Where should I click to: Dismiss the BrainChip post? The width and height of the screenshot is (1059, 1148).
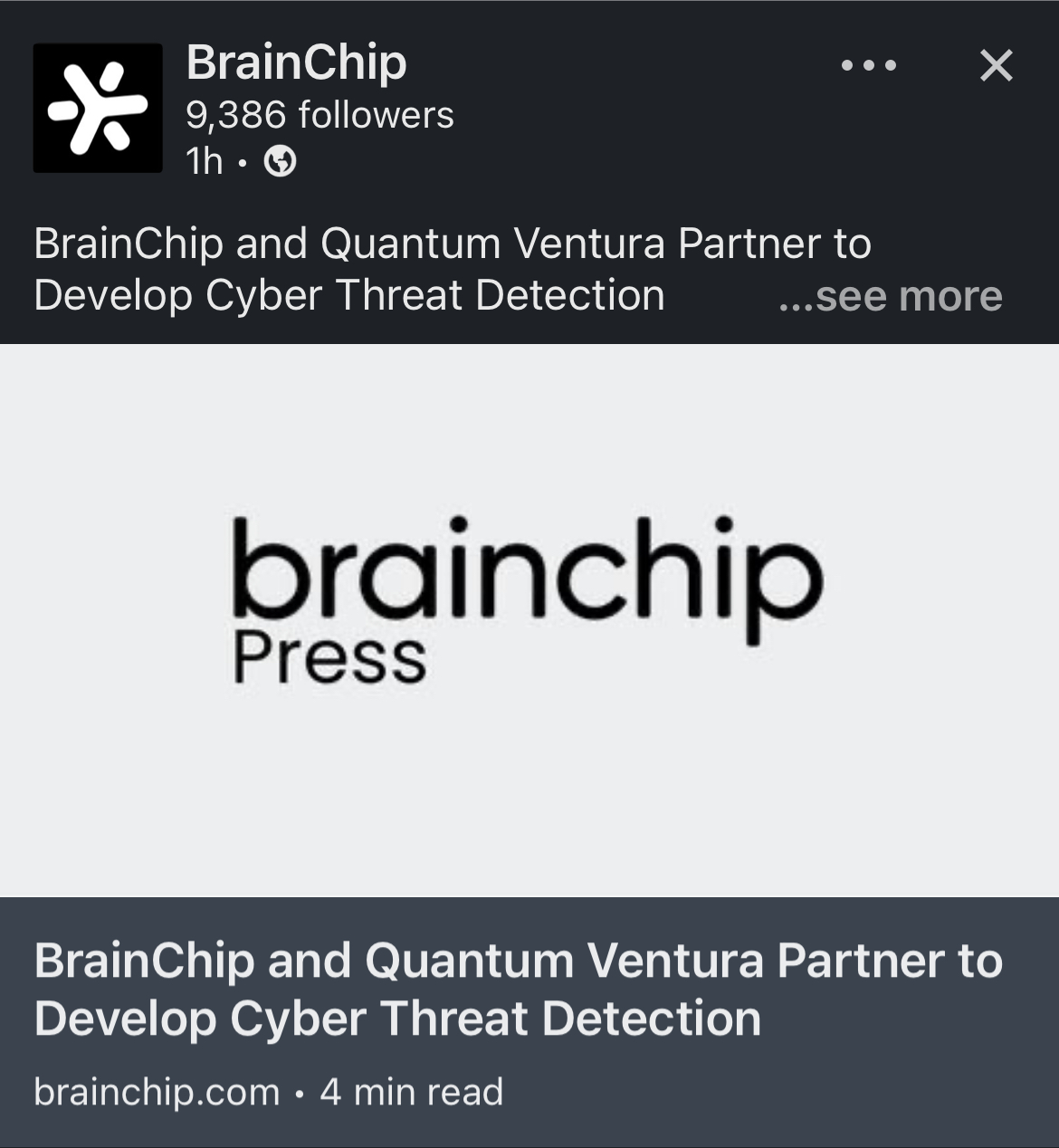(996, 65)
